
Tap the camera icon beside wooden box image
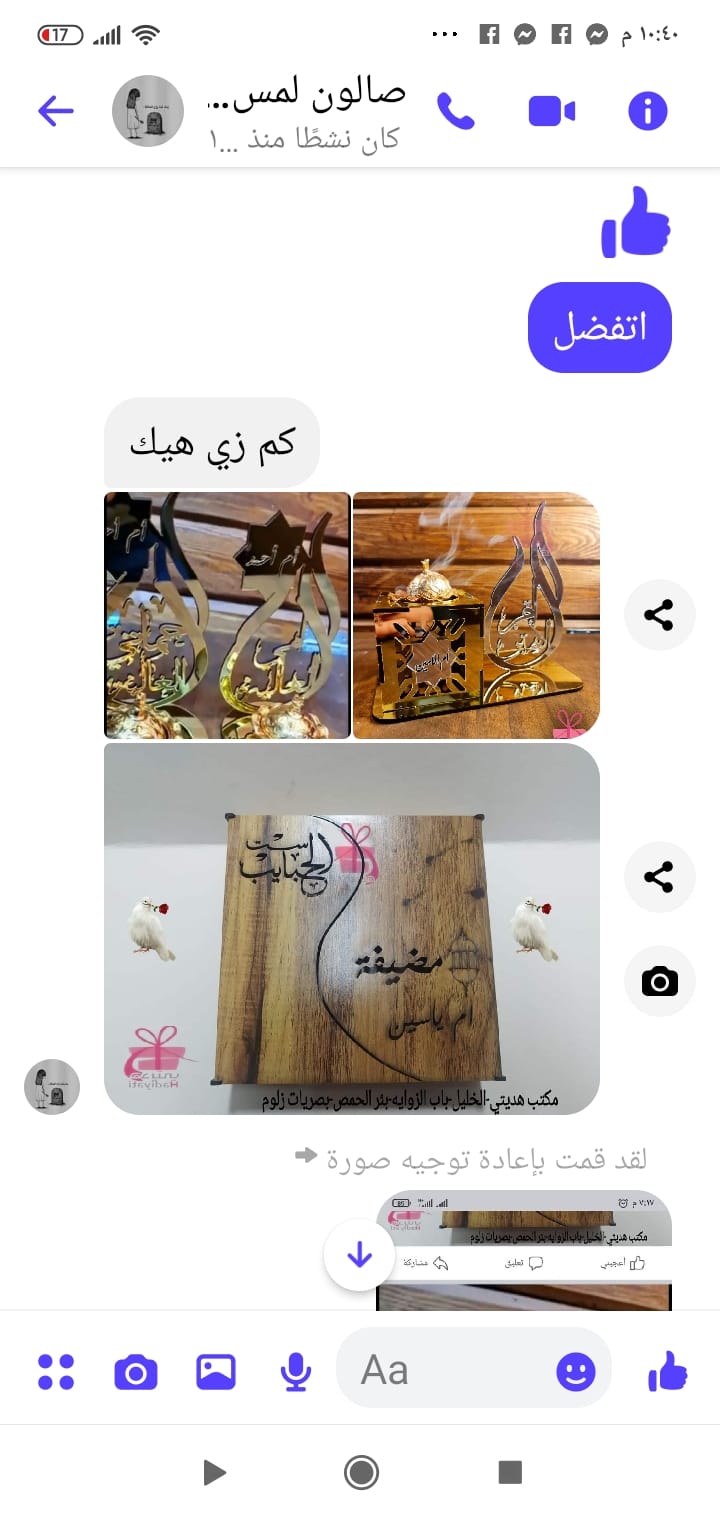[x=659, y=981]
